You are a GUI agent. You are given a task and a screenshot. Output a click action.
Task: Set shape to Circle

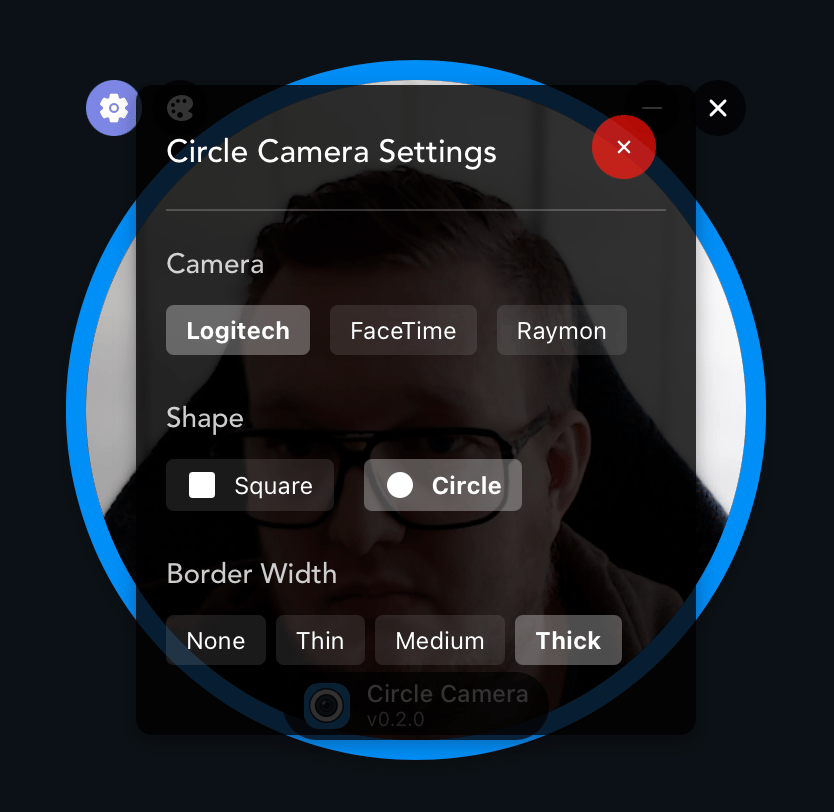(x=443, y=486)
